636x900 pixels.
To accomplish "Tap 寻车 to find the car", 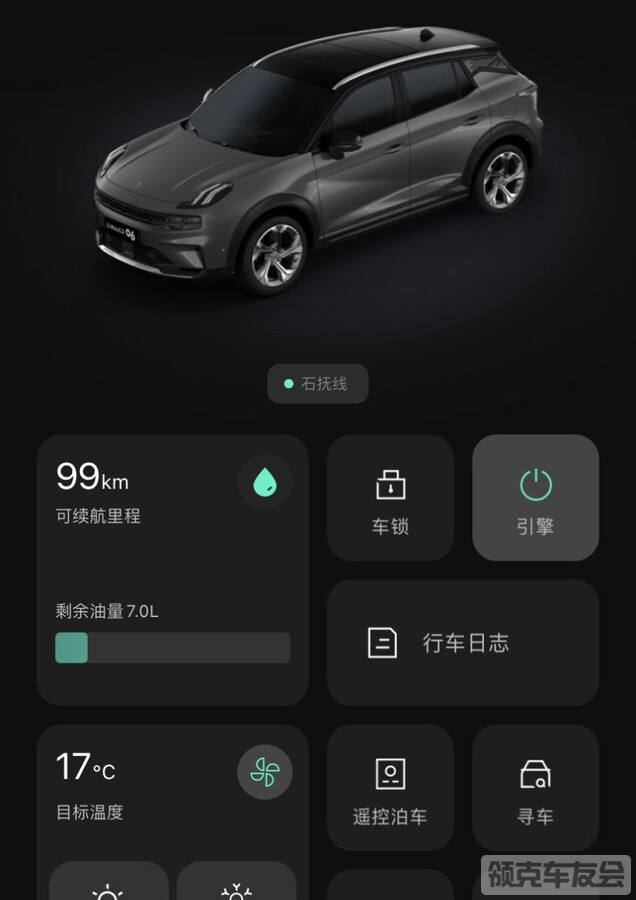I will point(535,788).
